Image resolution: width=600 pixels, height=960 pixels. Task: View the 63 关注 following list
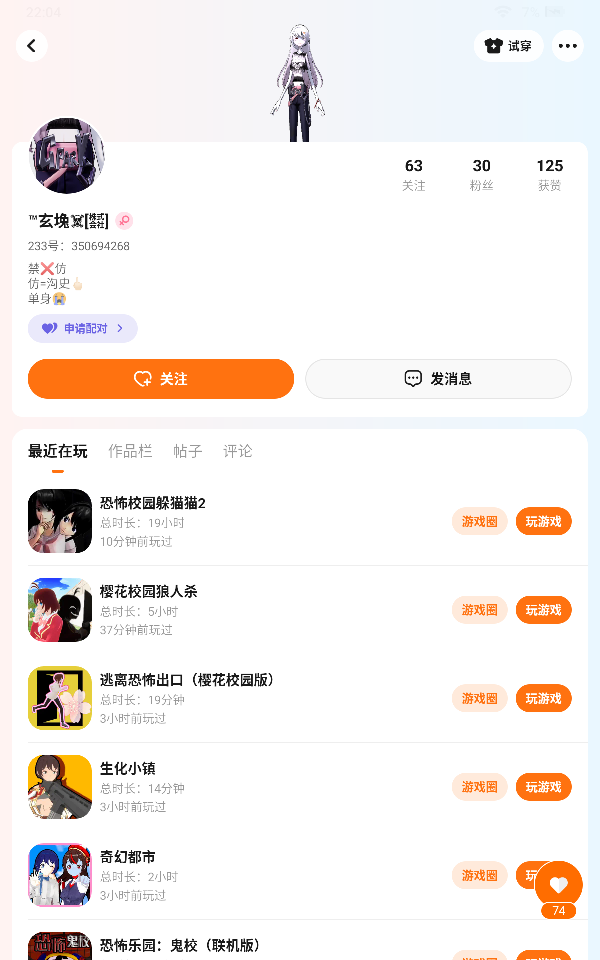(413, 174)
